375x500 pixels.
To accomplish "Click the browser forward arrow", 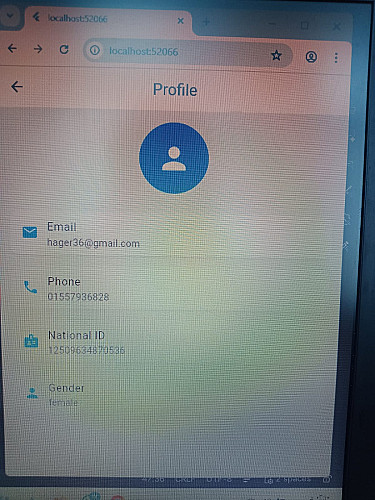I will pyautogui.click(x=38, y=49).
